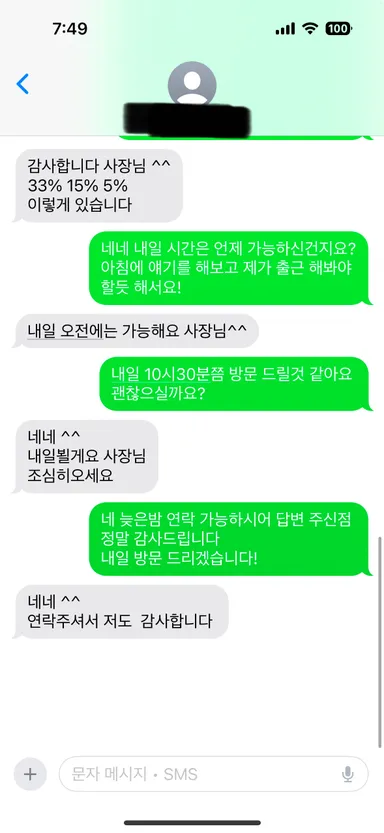Image resolution: width=384 pixels, height=833 pixels.
Task: Tap the plus button for attachments
Action: [x=30, y=774]
